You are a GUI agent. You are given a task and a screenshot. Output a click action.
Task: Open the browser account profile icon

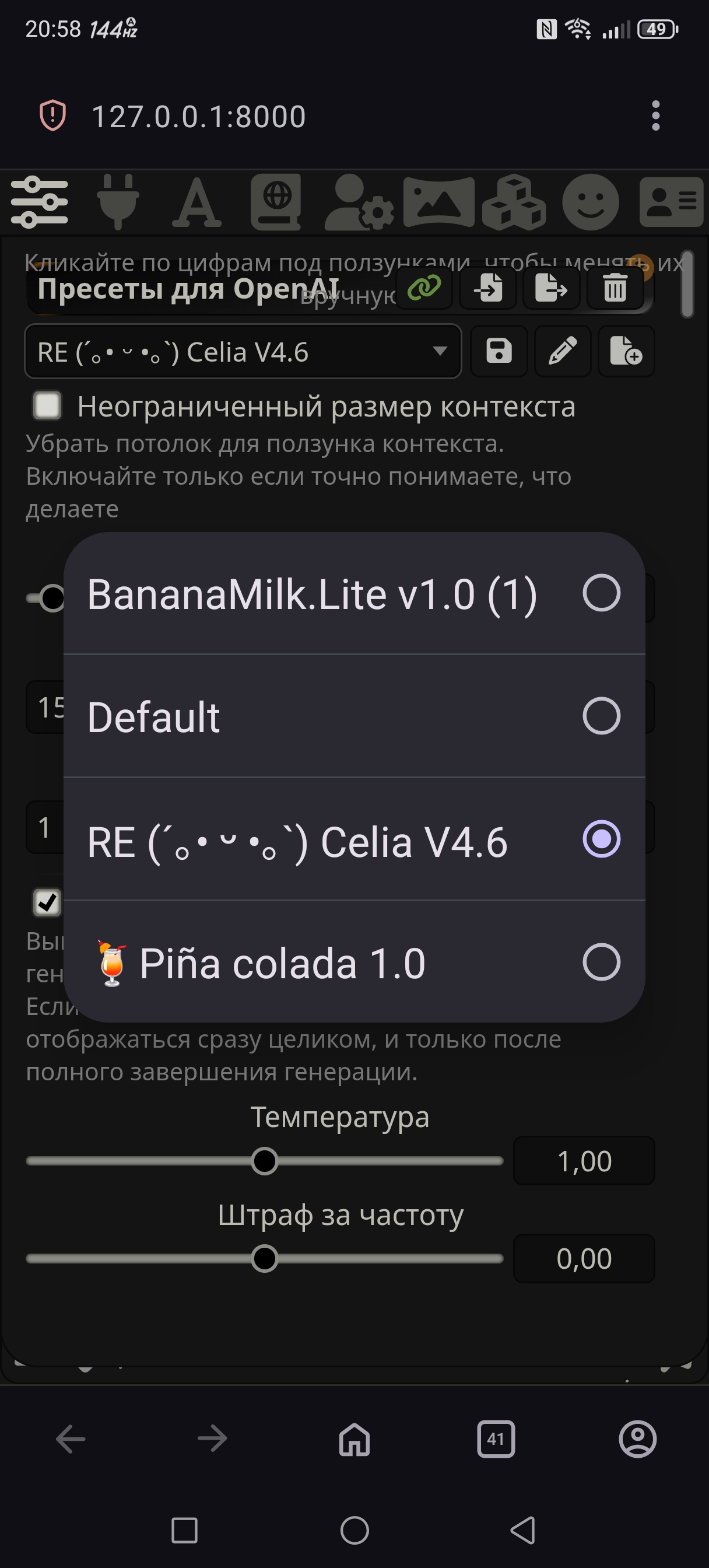point(637,1440)
